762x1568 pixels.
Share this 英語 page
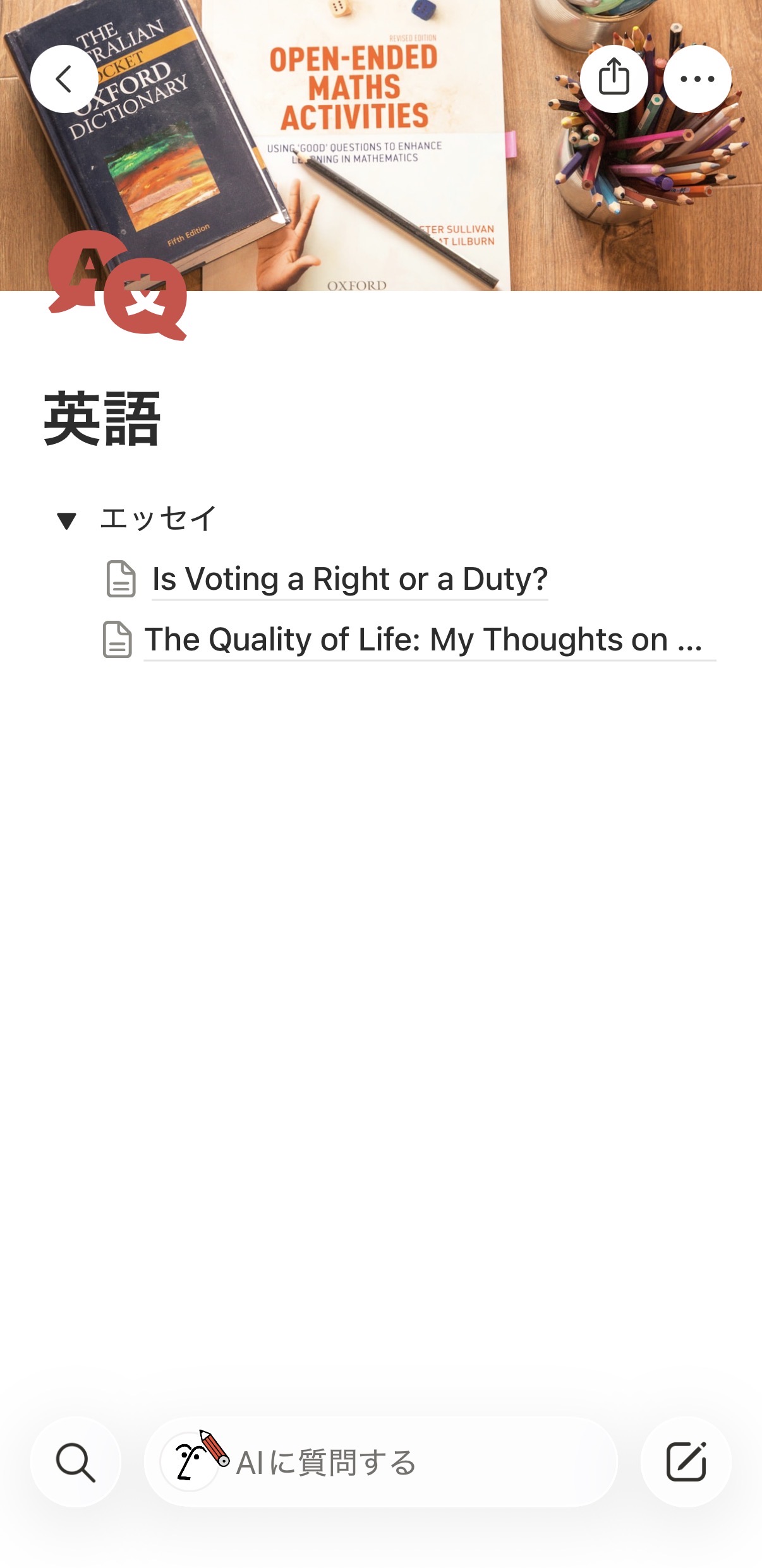pos(614,79)
